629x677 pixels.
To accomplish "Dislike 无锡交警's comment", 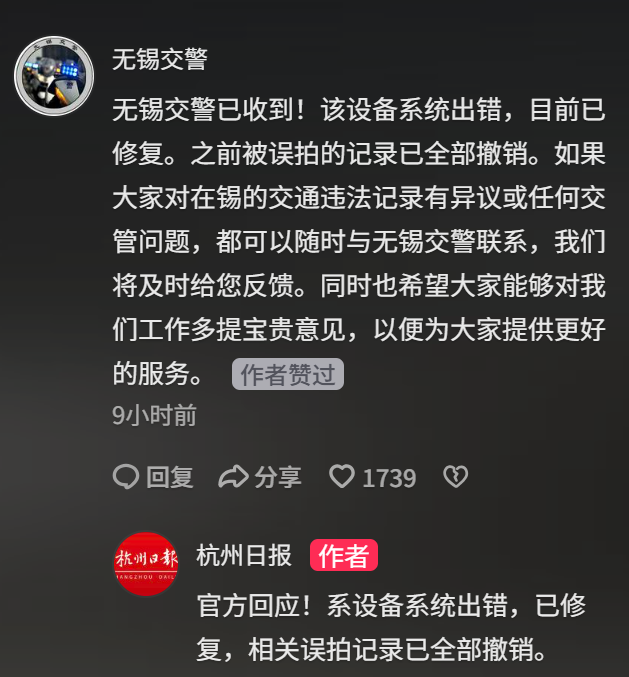I will [455, 477].
